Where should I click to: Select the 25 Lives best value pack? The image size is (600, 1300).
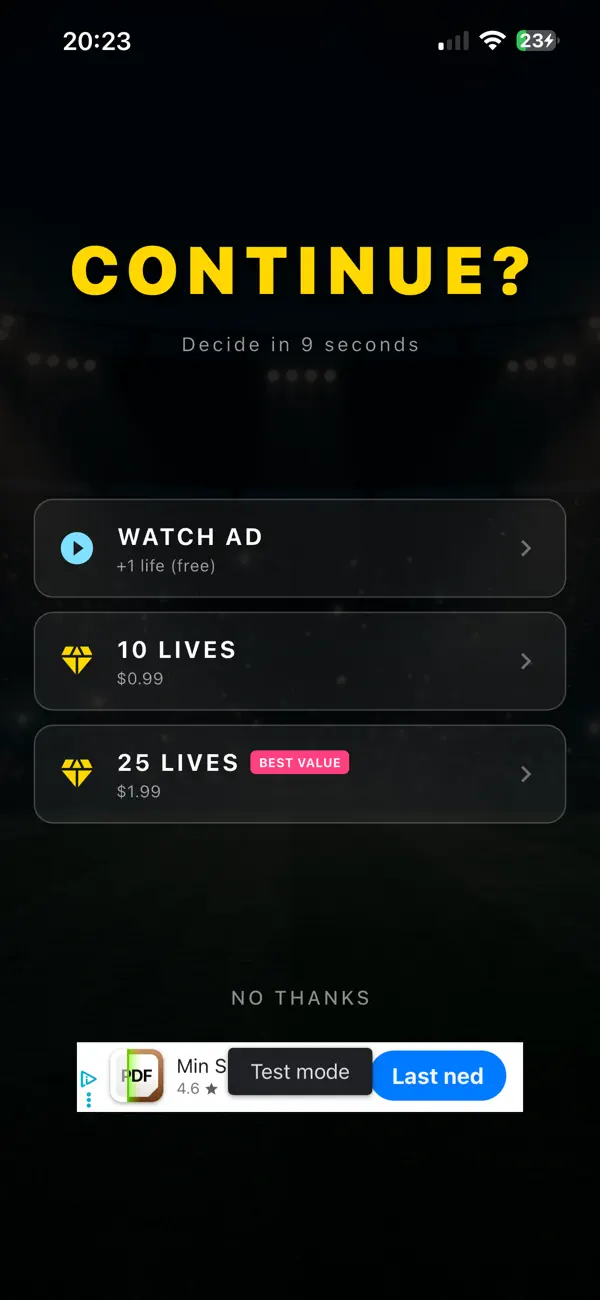[300, 774]
